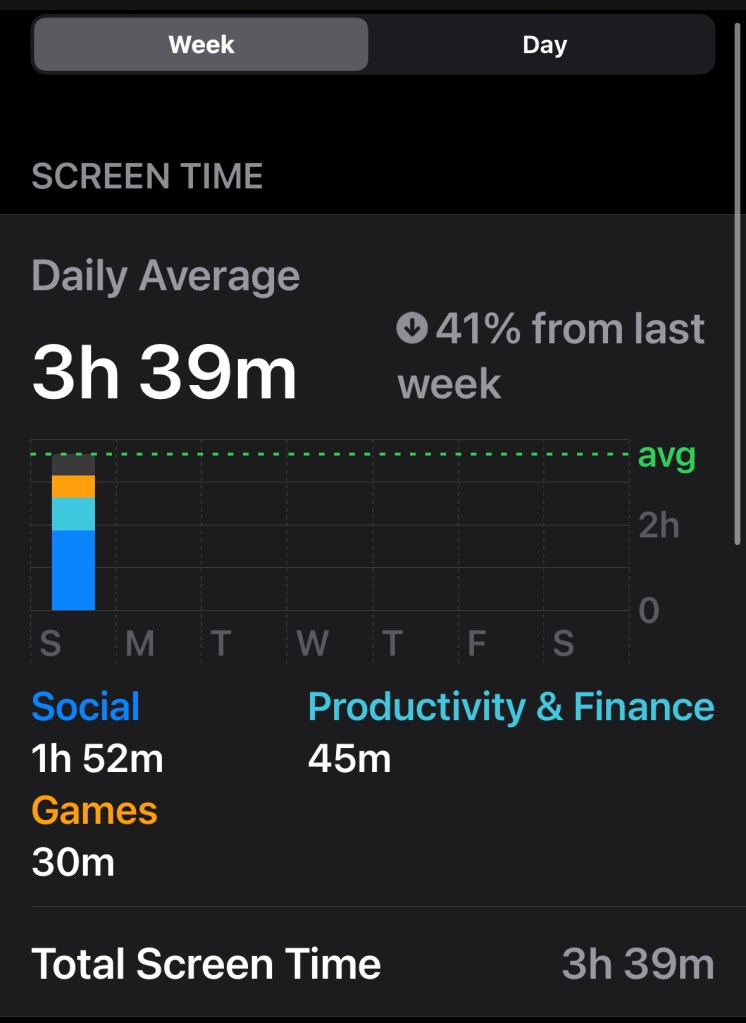The height and width of the screenshot is (1023, 746).
Task: Switch to the Week view
Action: [x=201, y=45]
